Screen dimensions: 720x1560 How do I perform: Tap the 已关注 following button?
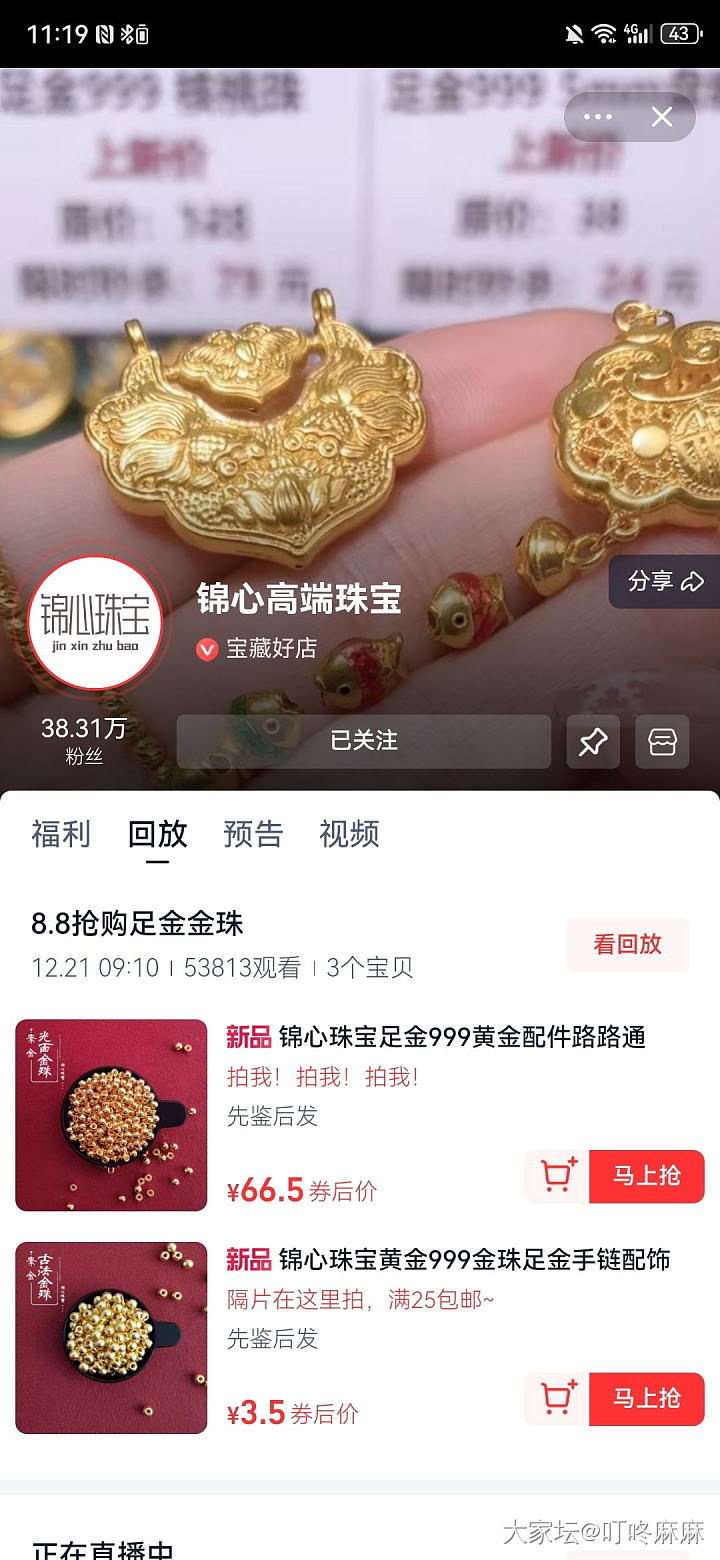[x=364, y=741]
